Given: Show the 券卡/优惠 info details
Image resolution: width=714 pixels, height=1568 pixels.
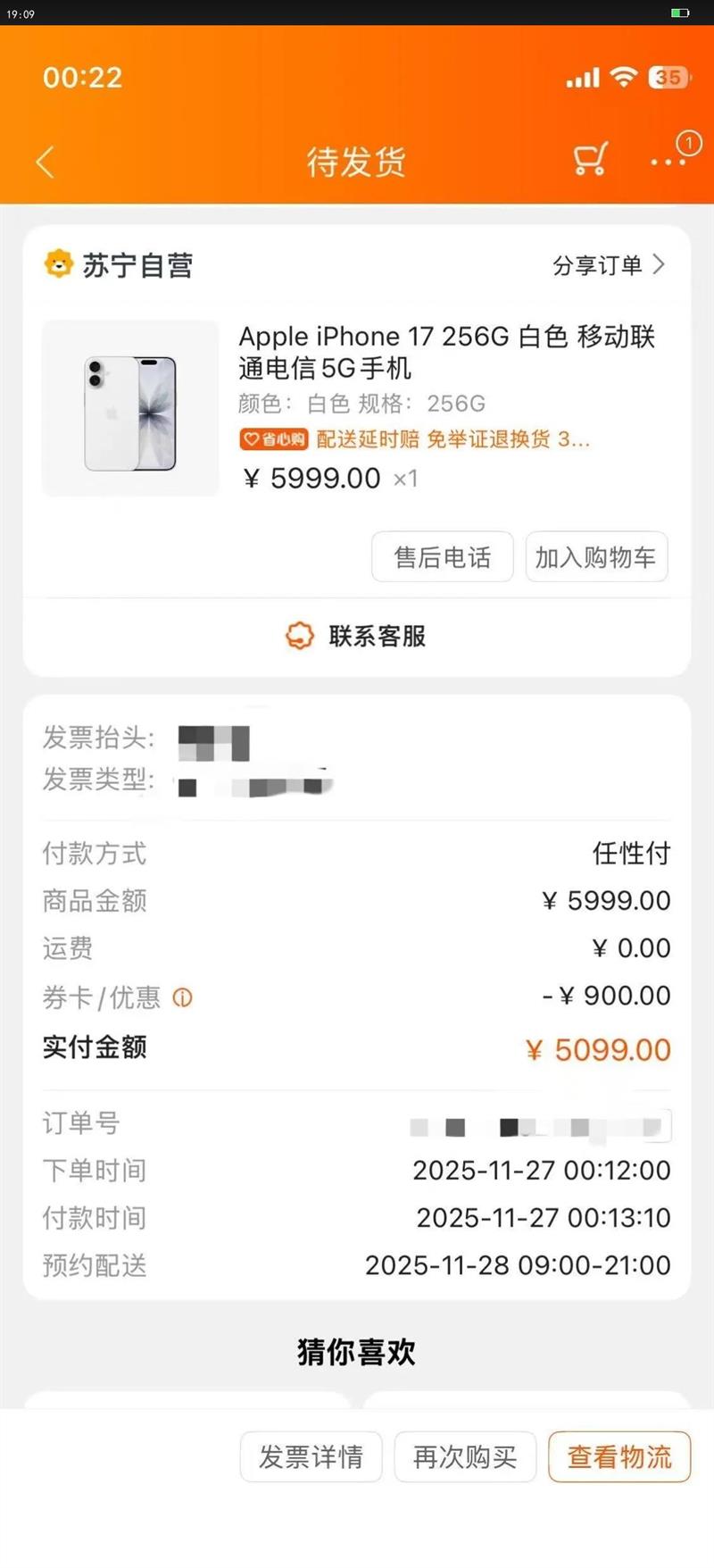Looking at the screenshot, I should click(183, 997).
